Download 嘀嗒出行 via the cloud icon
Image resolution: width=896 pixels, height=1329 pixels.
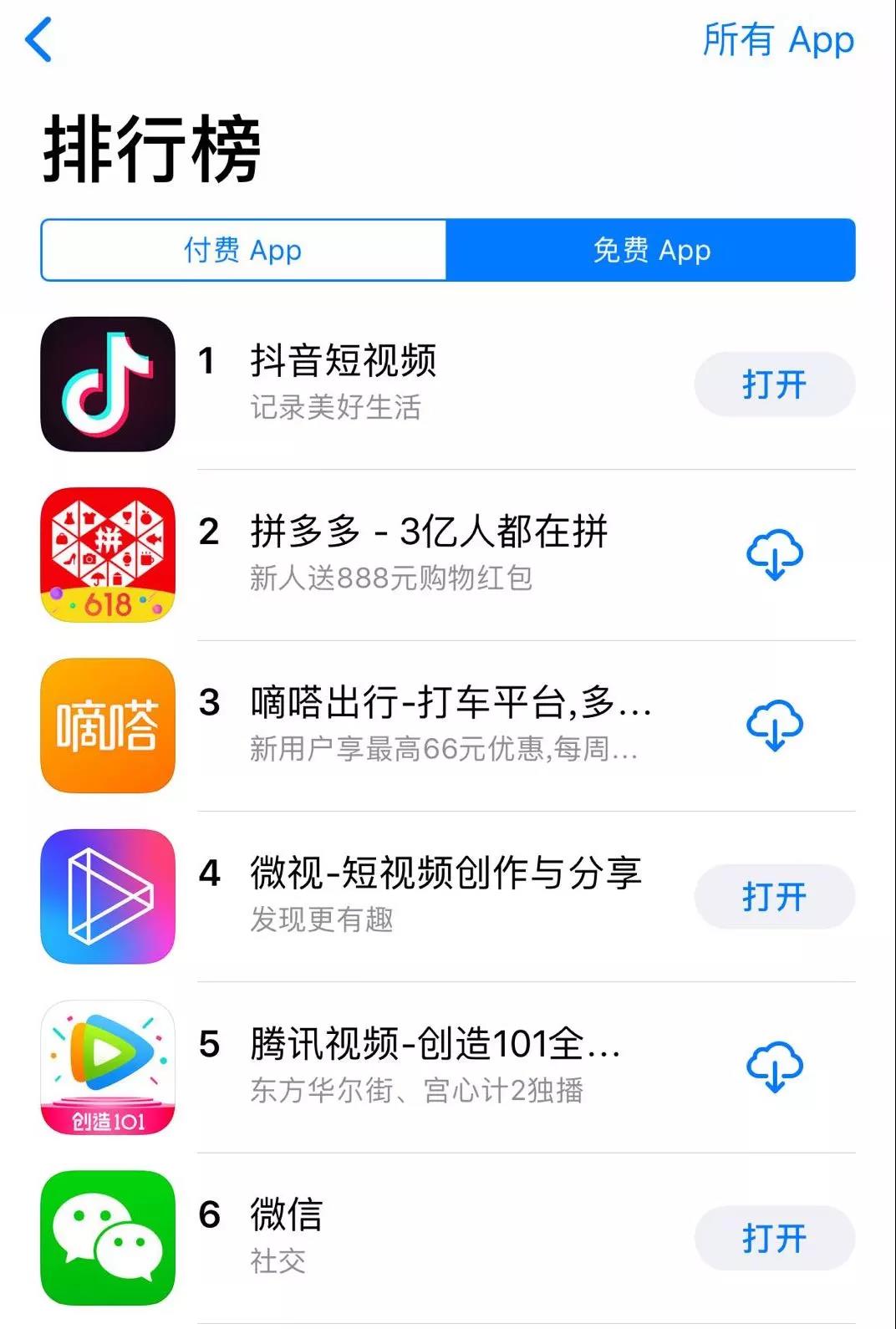pos(774,726)
